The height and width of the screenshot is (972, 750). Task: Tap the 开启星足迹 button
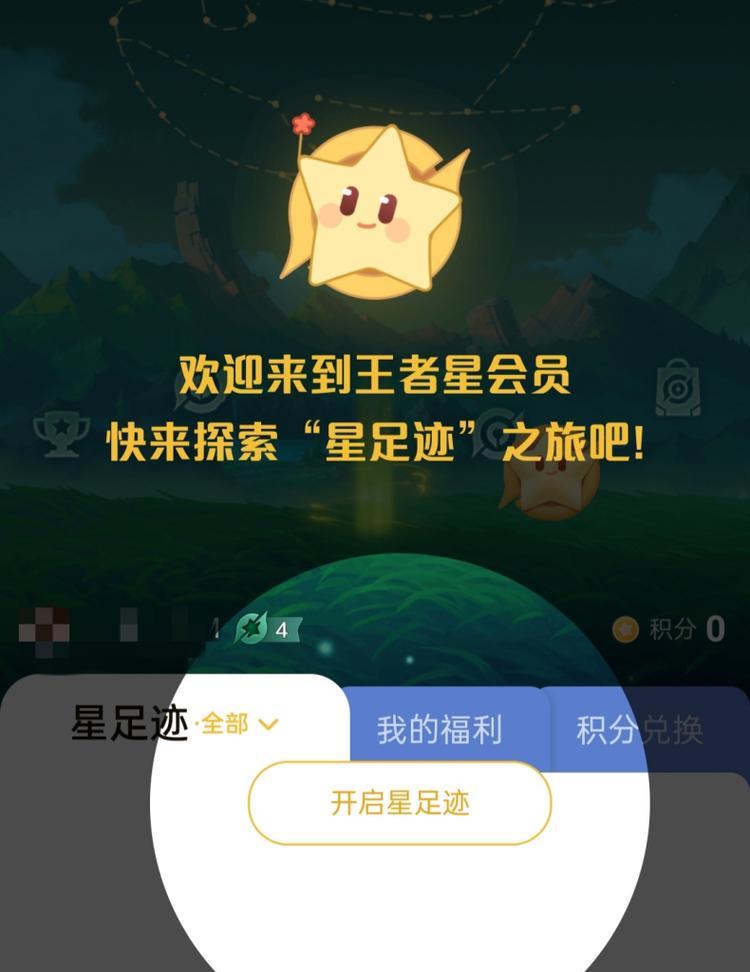(x=399, y=803)
